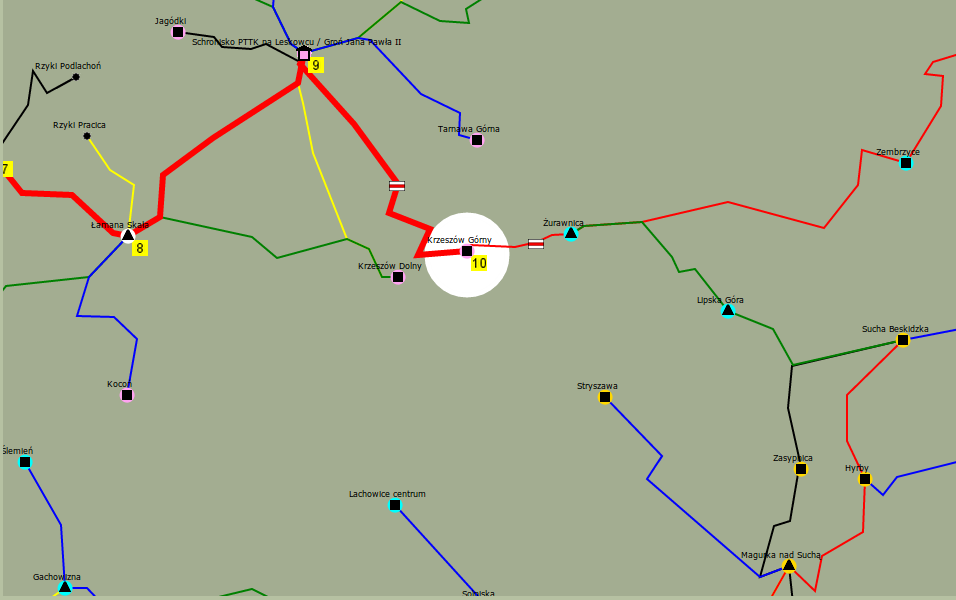Select the Sucha Beskidzka node
Viewport: 956px width, 600px height.
pos(903,340)
